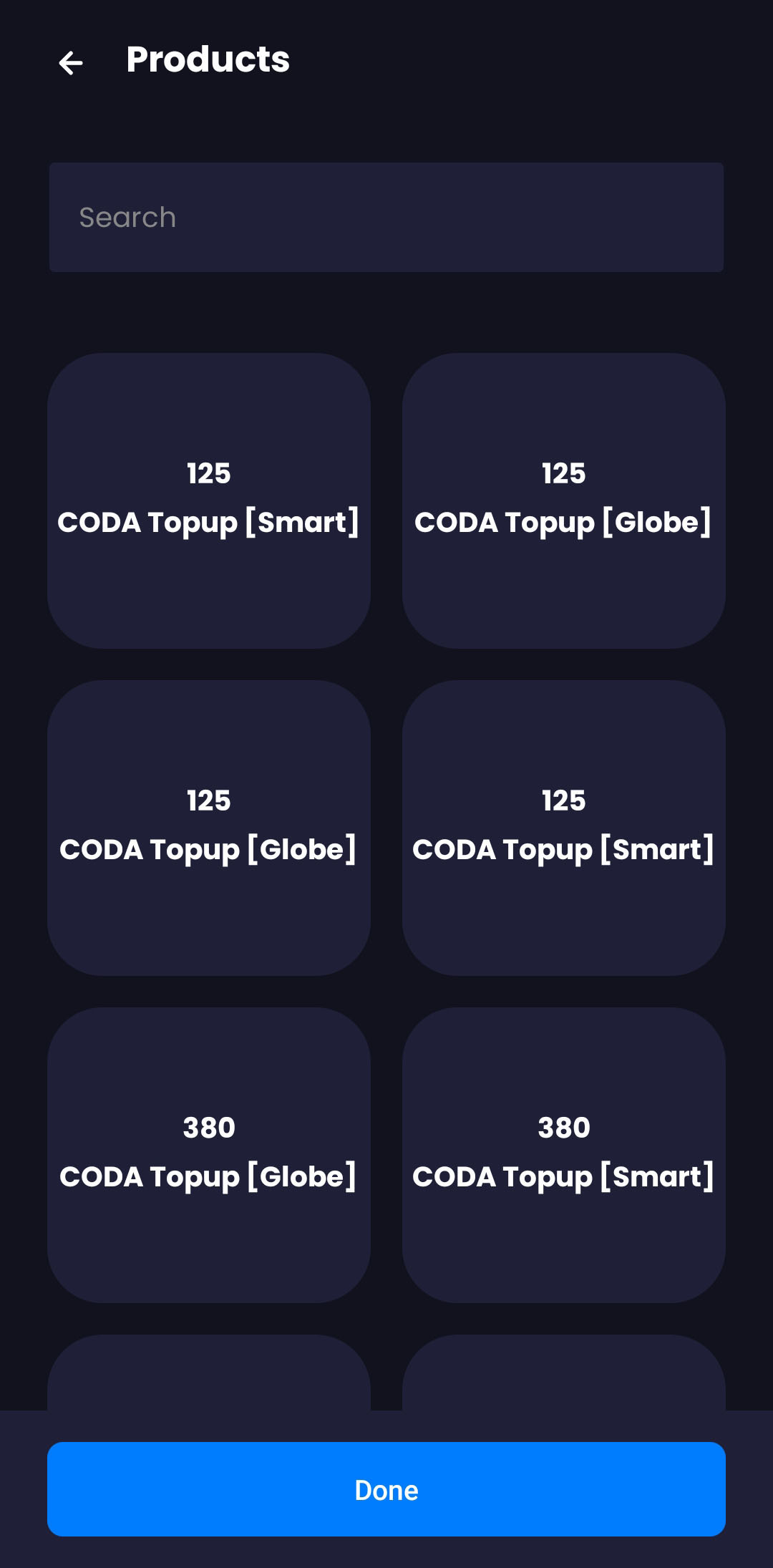Confirm selection with the Done button
Screen dimensions: 773x1568
tap(386, 1489)
